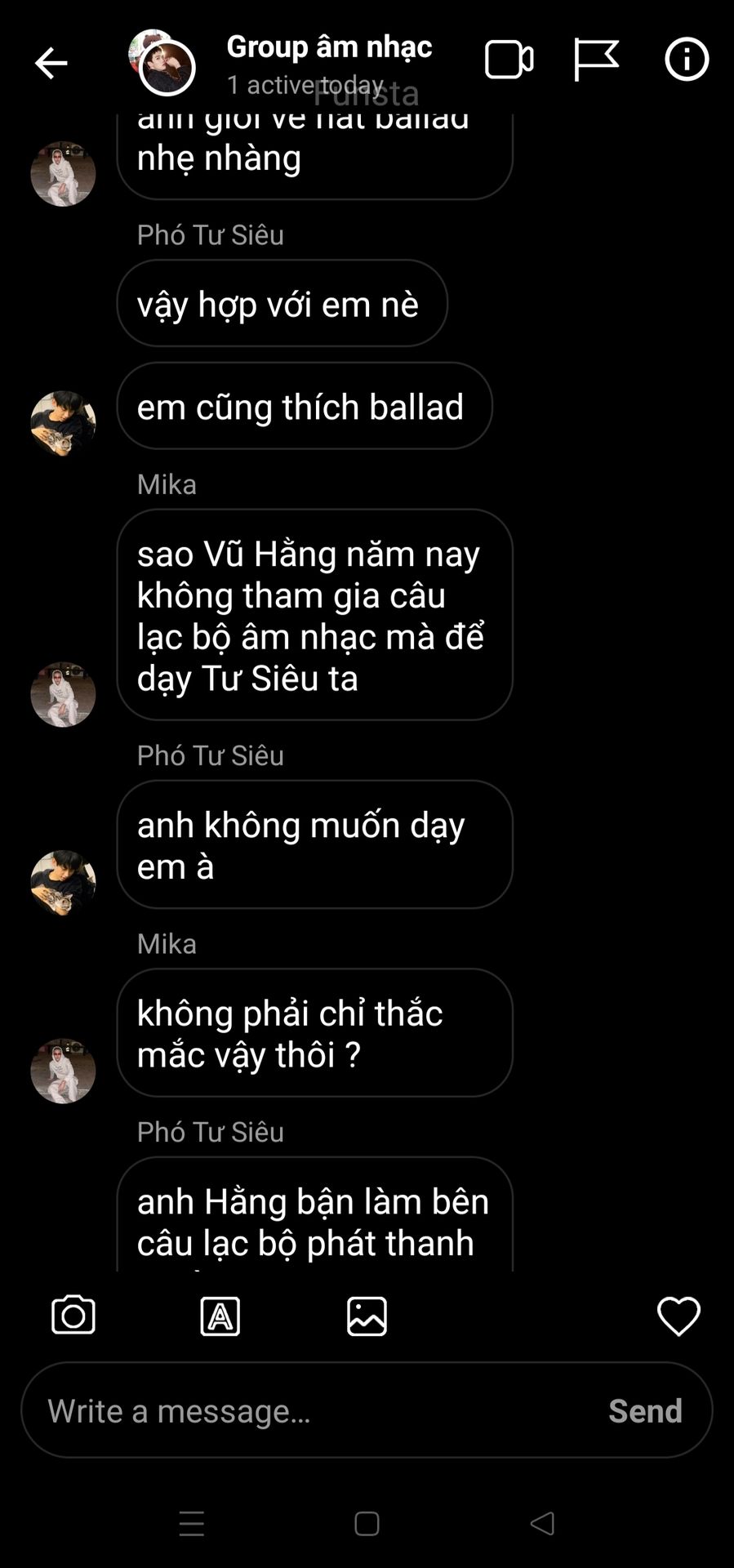
Task: Tap the text style icon
Action: click(220, 1316)
